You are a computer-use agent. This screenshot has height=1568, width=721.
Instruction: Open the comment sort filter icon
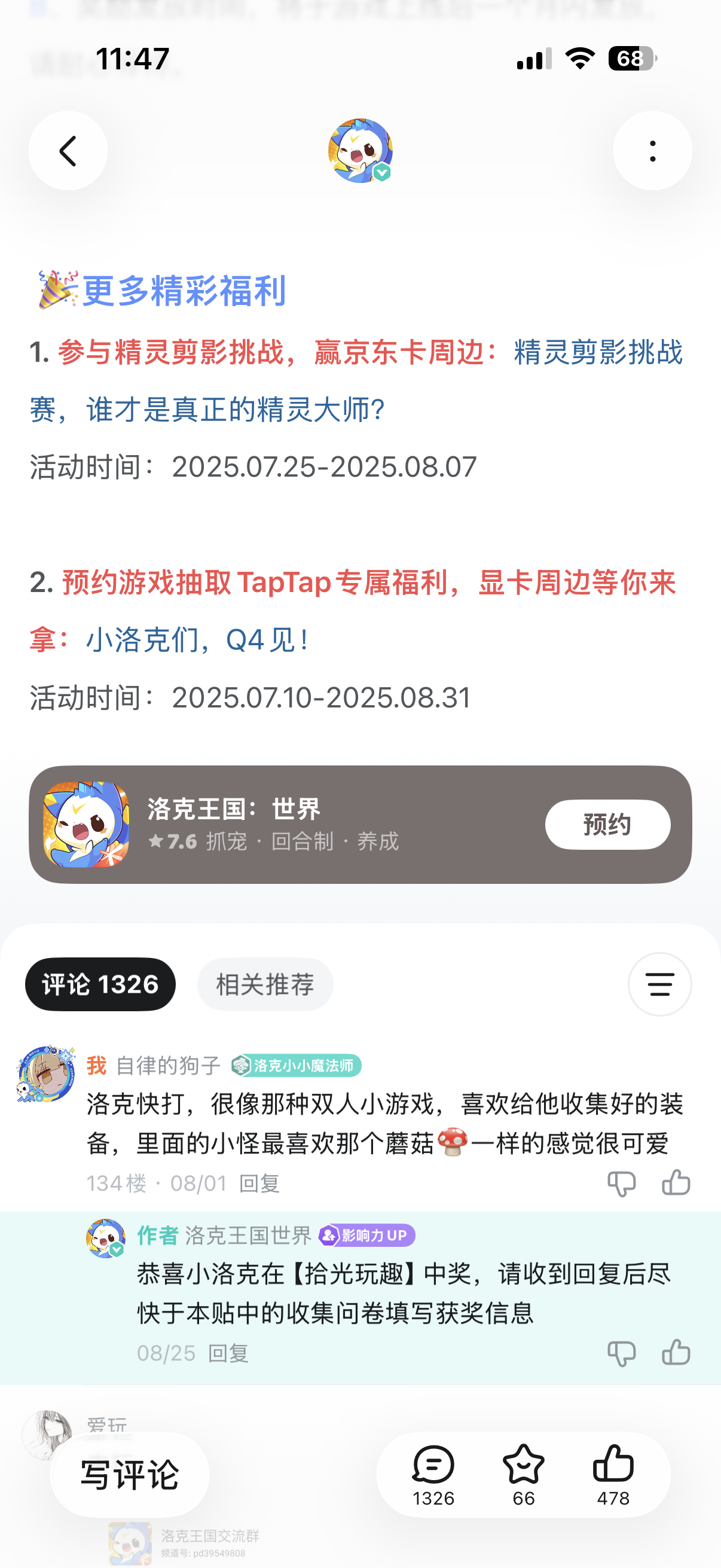click(659, 984)
